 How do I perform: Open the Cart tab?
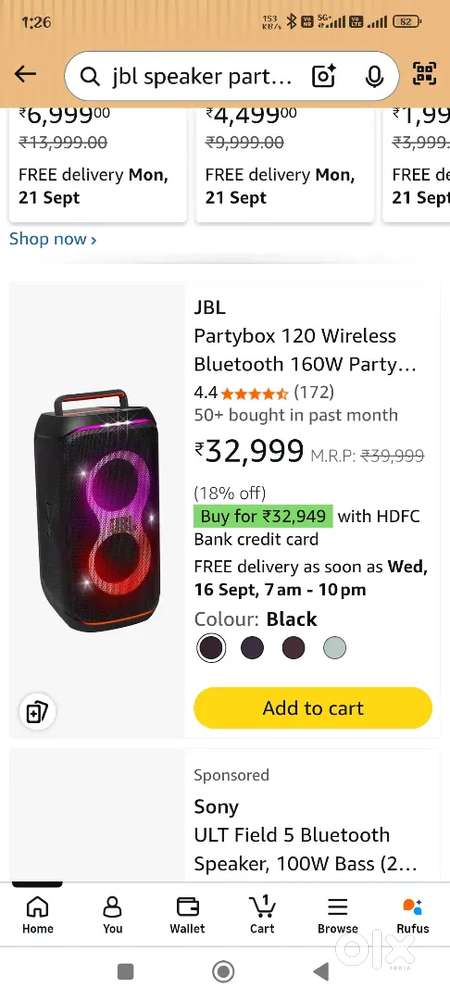262,915
